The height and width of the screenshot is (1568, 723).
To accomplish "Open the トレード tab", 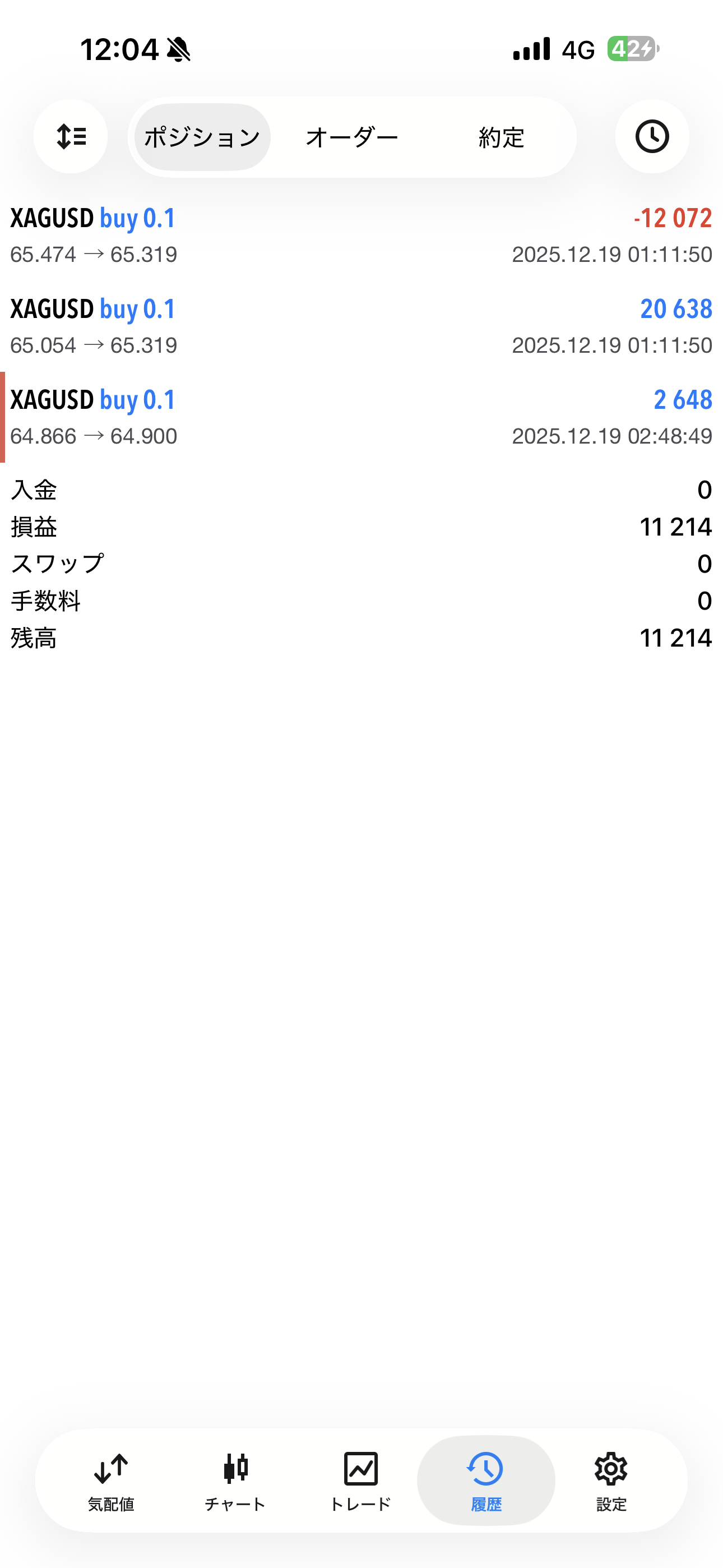I will tap(360, 1481).
